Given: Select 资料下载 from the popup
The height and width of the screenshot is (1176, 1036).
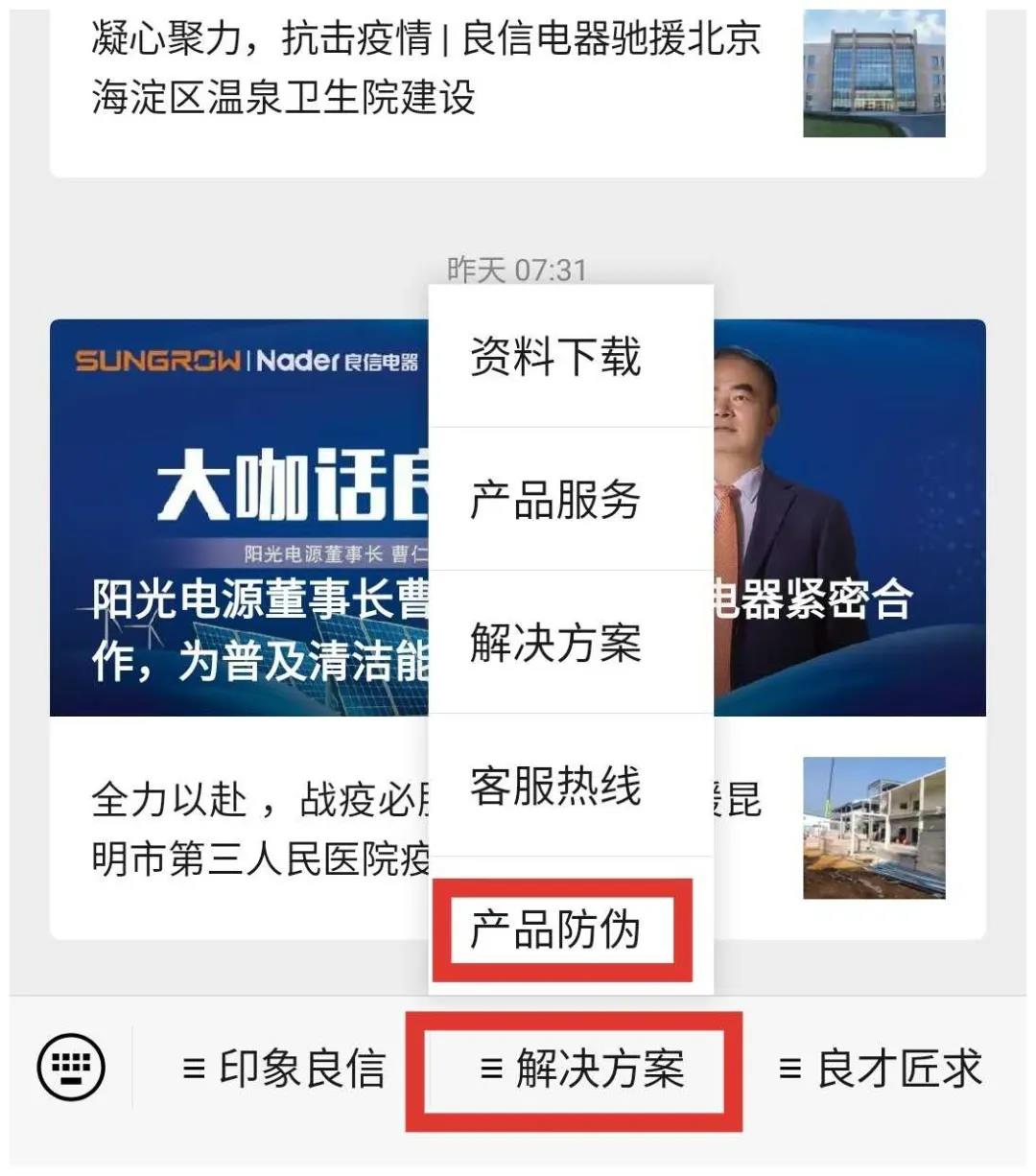Looking at the screenshot, I should (555, 357).
